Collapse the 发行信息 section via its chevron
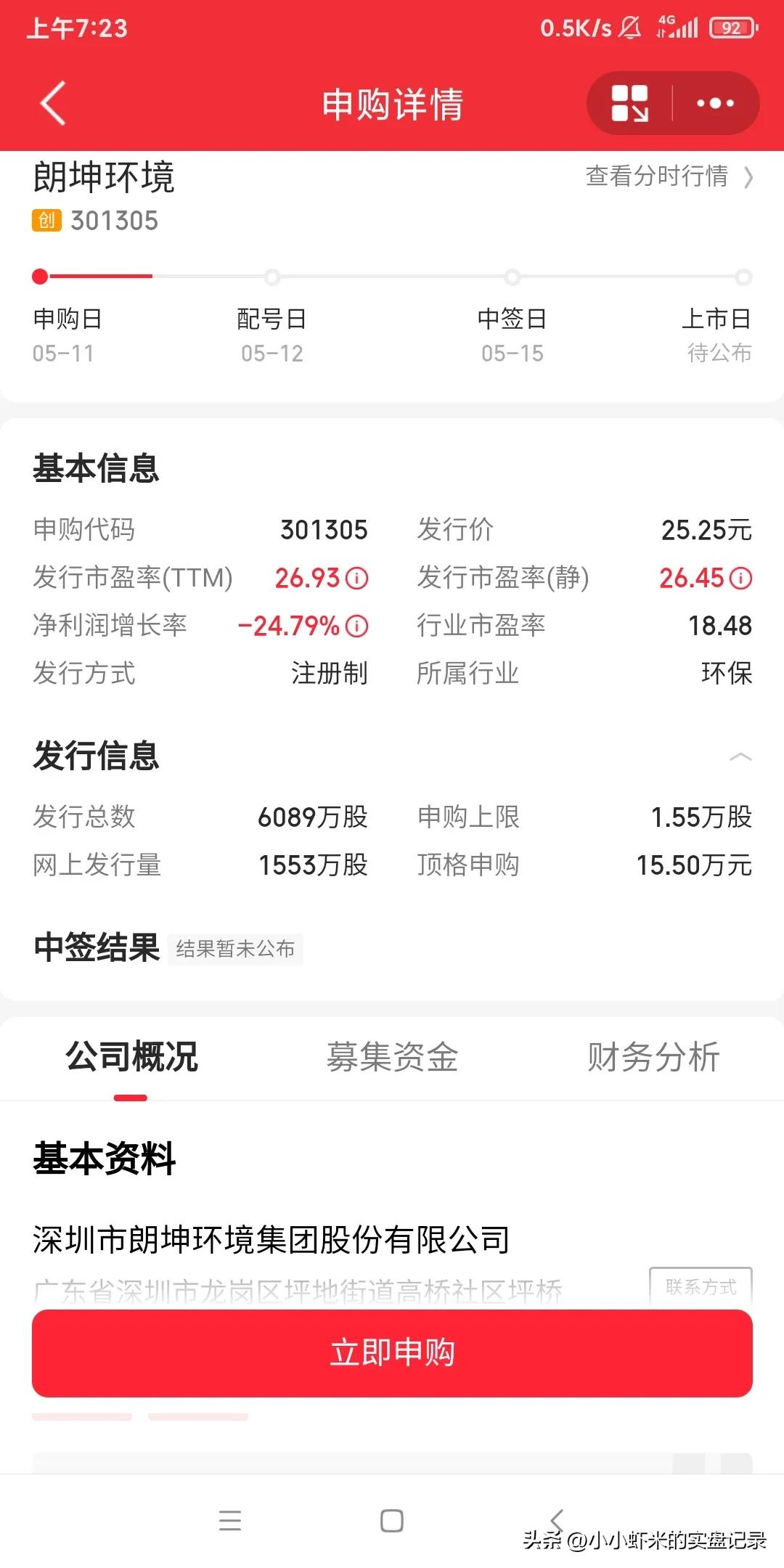 tap(739, 756)
